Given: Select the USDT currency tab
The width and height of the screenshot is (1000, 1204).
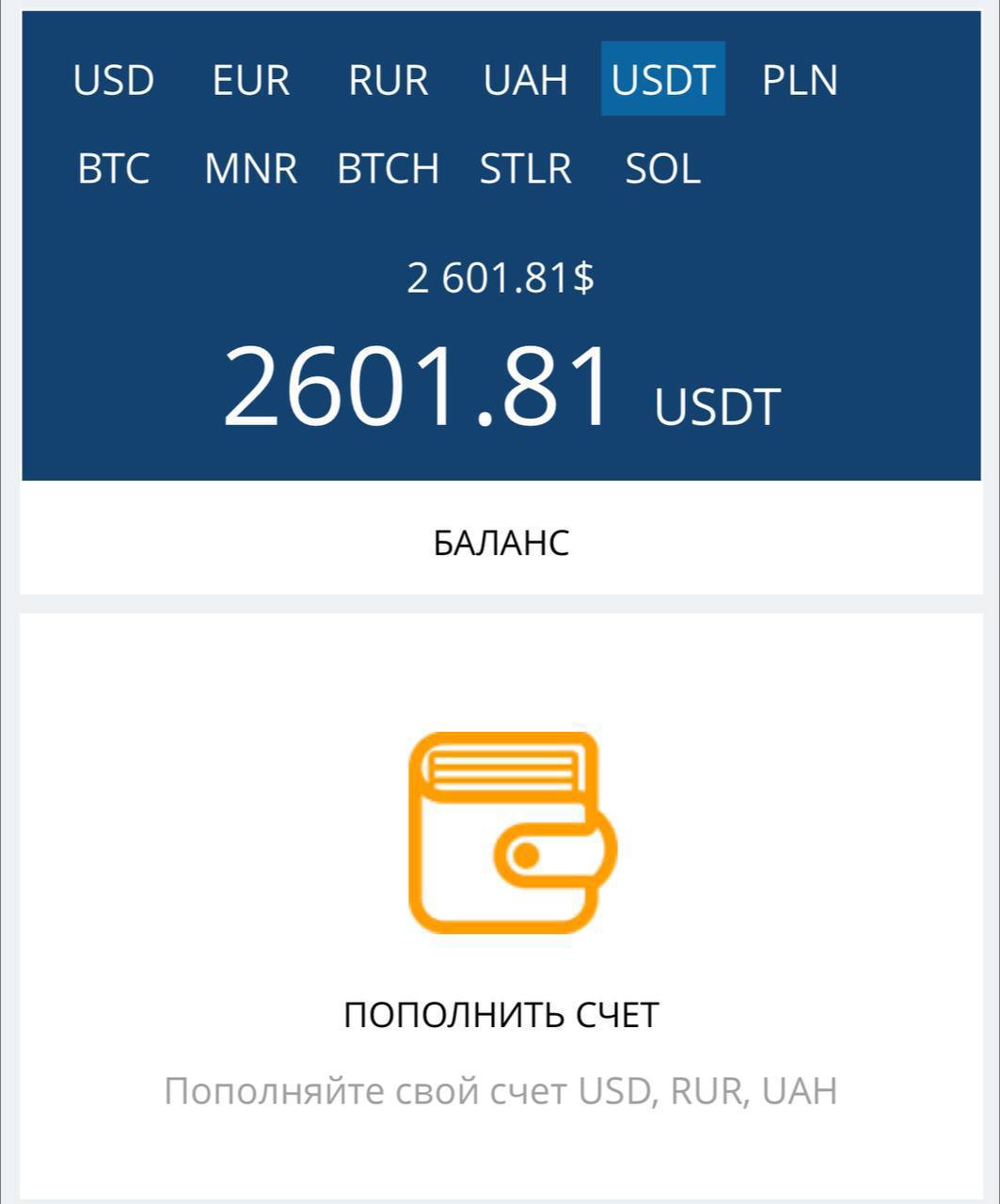Looking at the screenshot, I should 663,79.
